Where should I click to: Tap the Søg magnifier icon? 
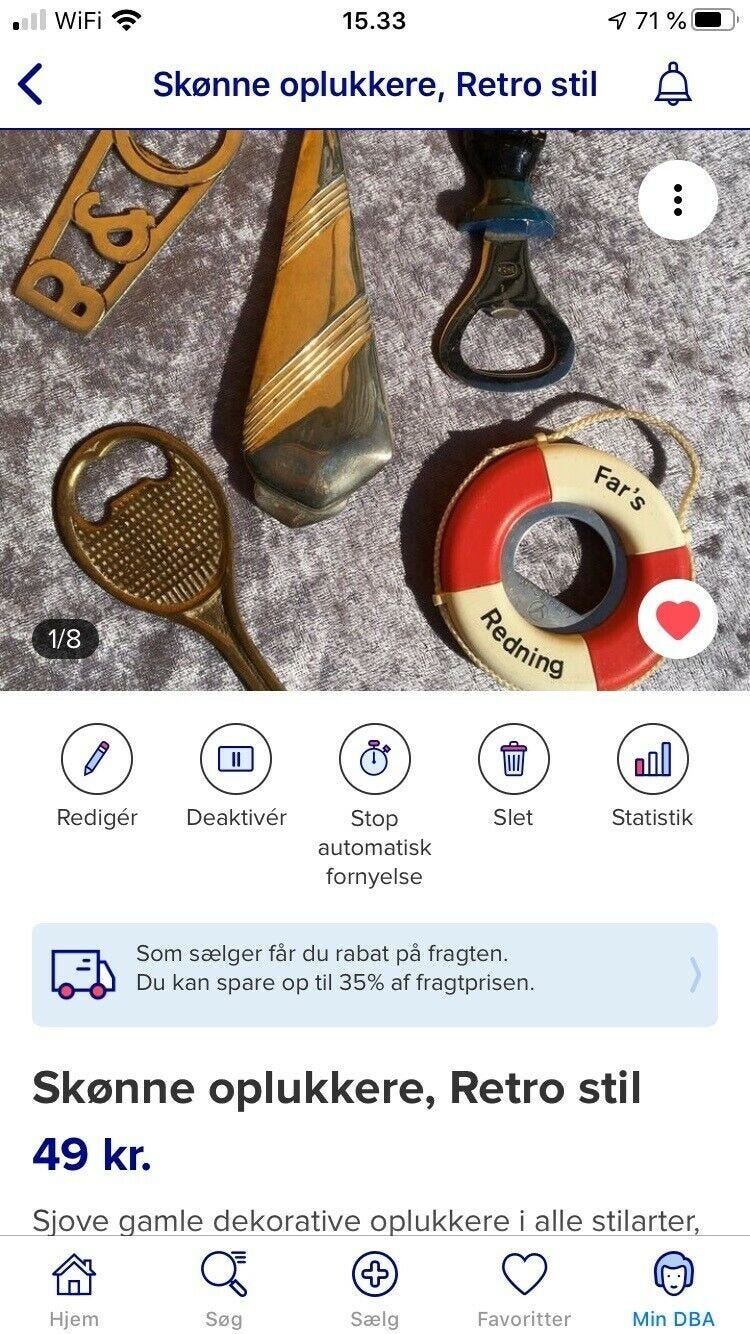click(x=224, y=1277)
